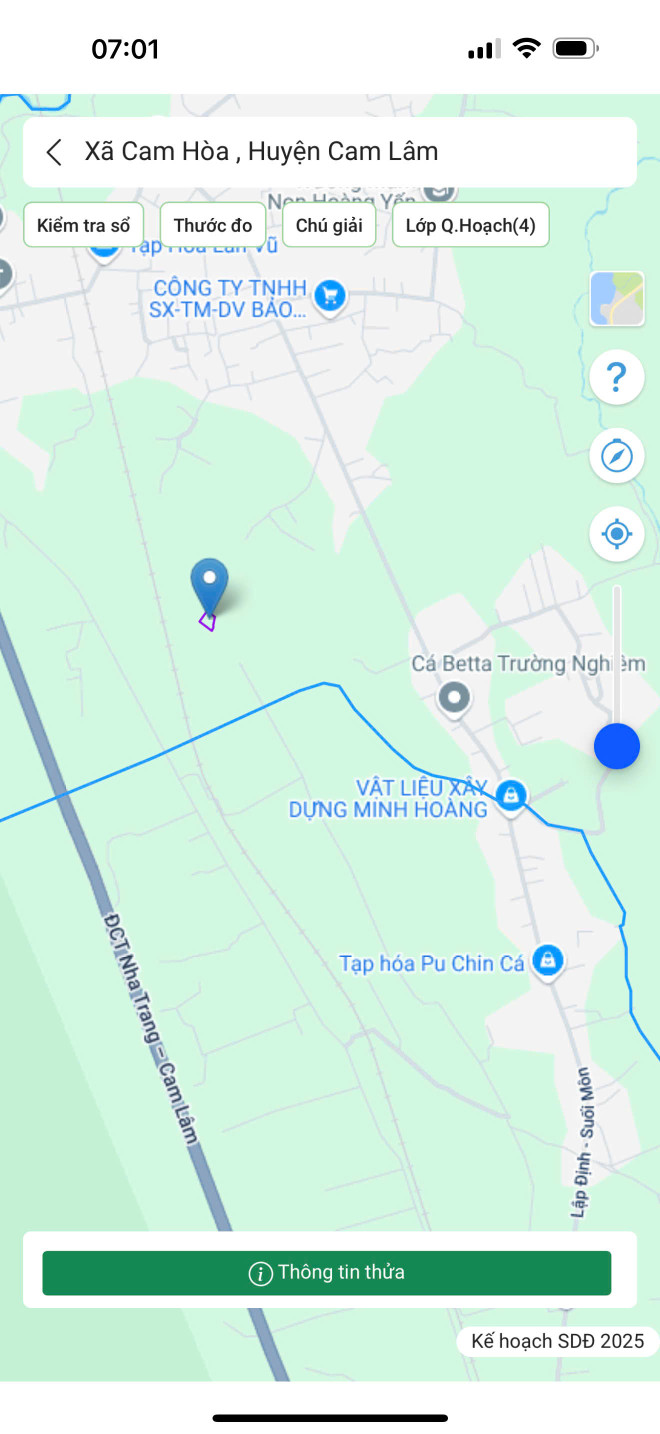Select Vật Liệu Xây Dựng Minh Hoàng marker

point(511,796)
